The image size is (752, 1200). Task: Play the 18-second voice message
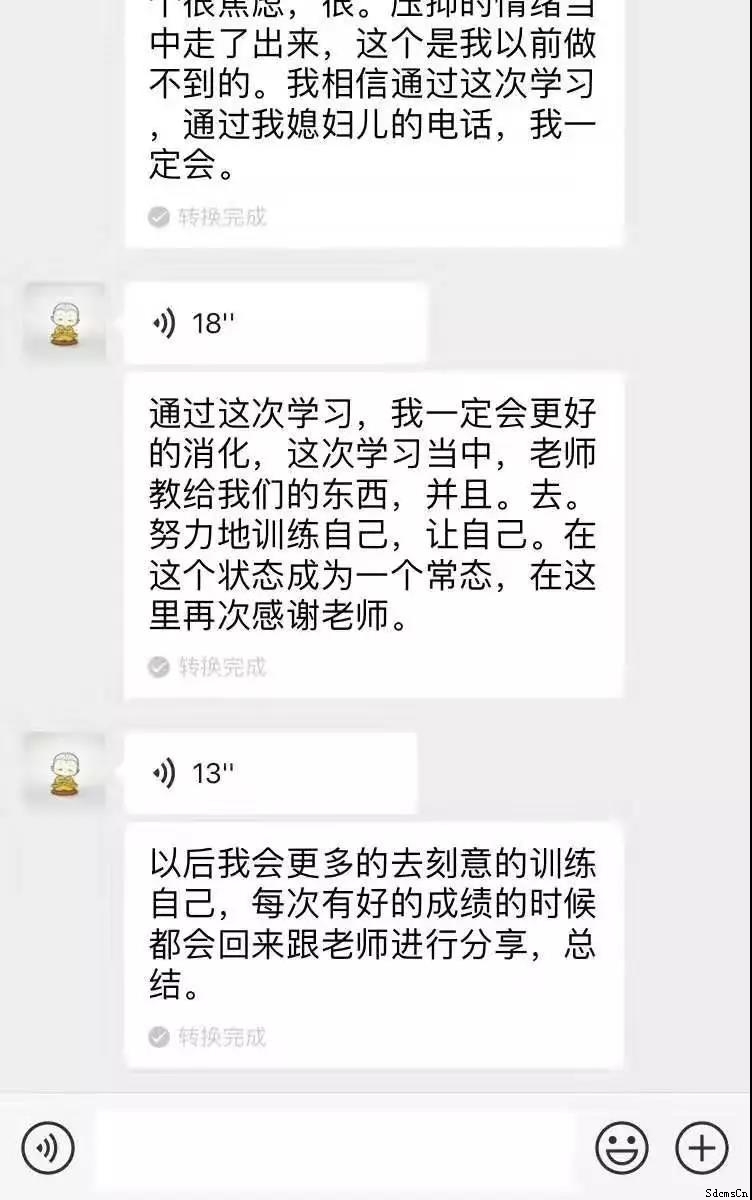click(275, 323)
